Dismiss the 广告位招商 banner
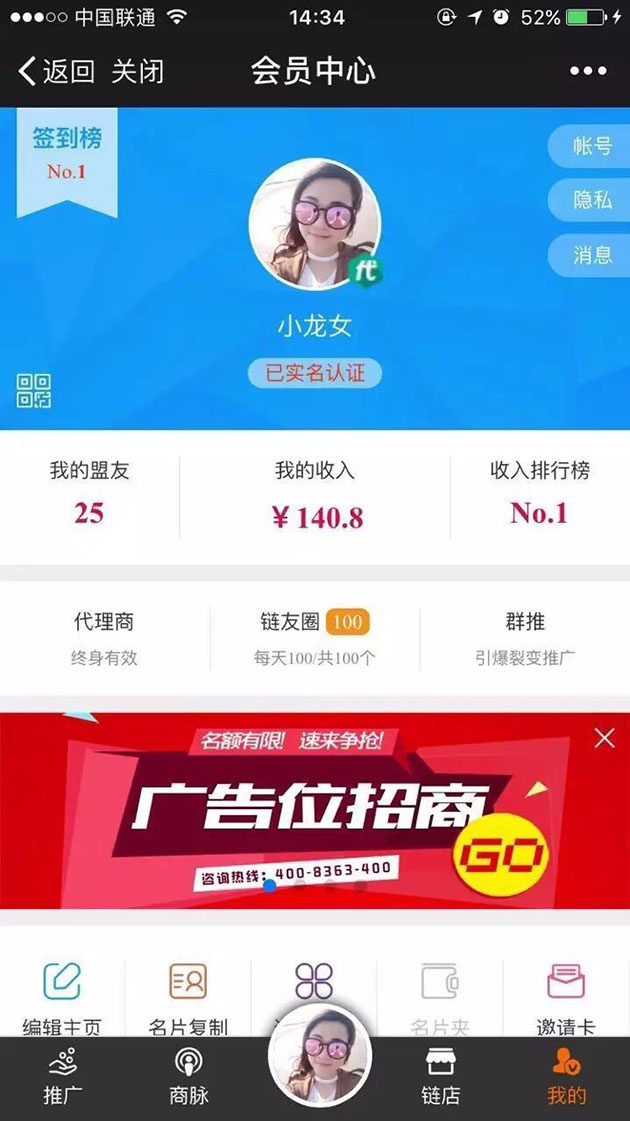Viewport: 630px width, 1121px height. (604, 738)
